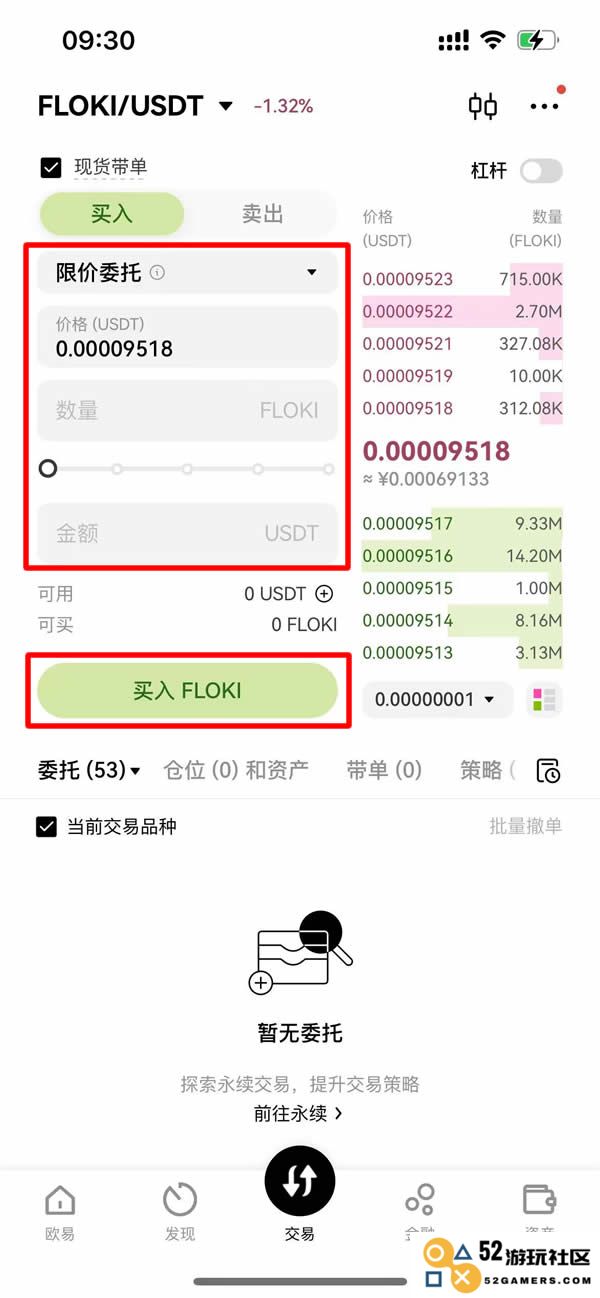Switch to the 带单 (0) tab

(384, 770)
